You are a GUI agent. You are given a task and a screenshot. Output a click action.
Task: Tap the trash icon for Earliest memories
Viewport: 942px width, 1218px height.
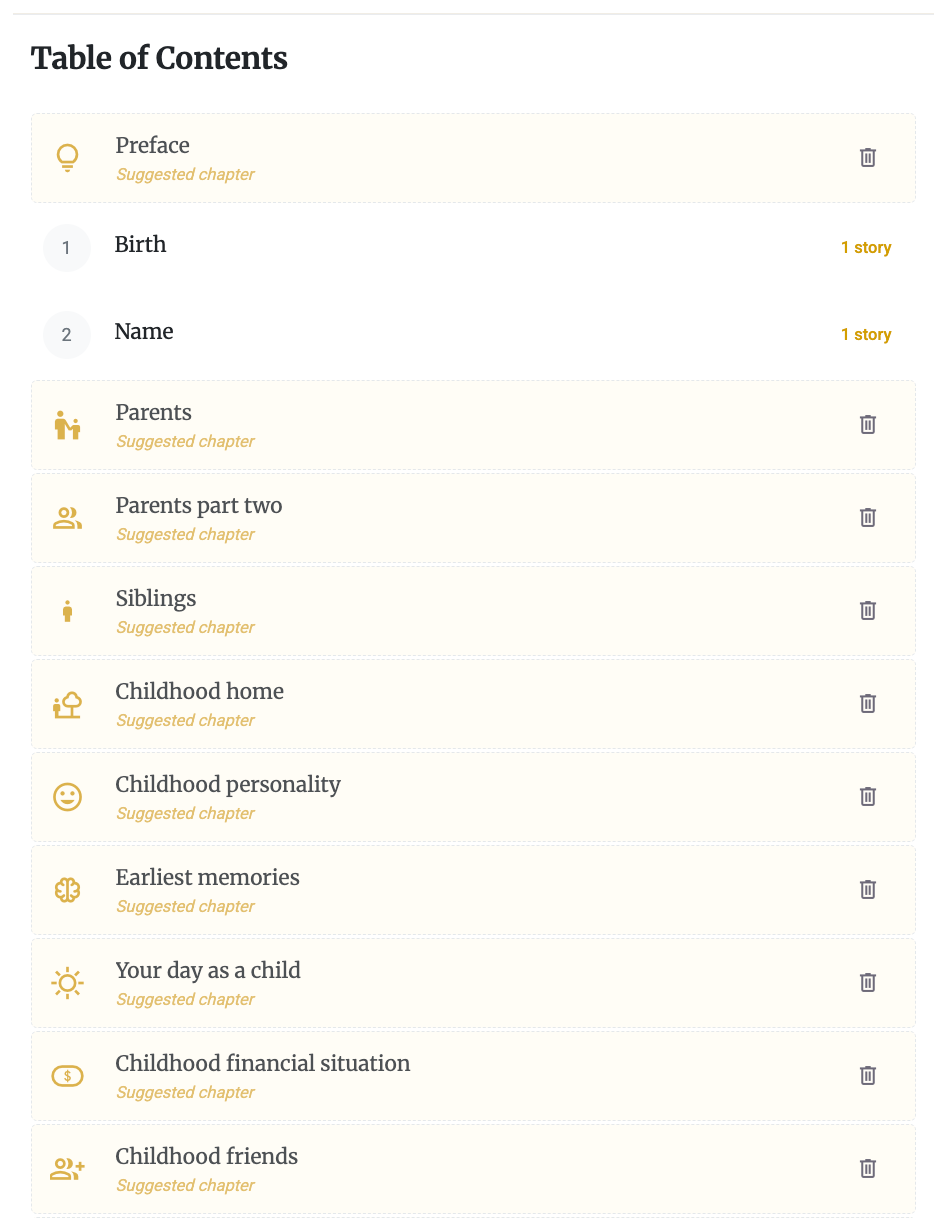coord(867,890)
